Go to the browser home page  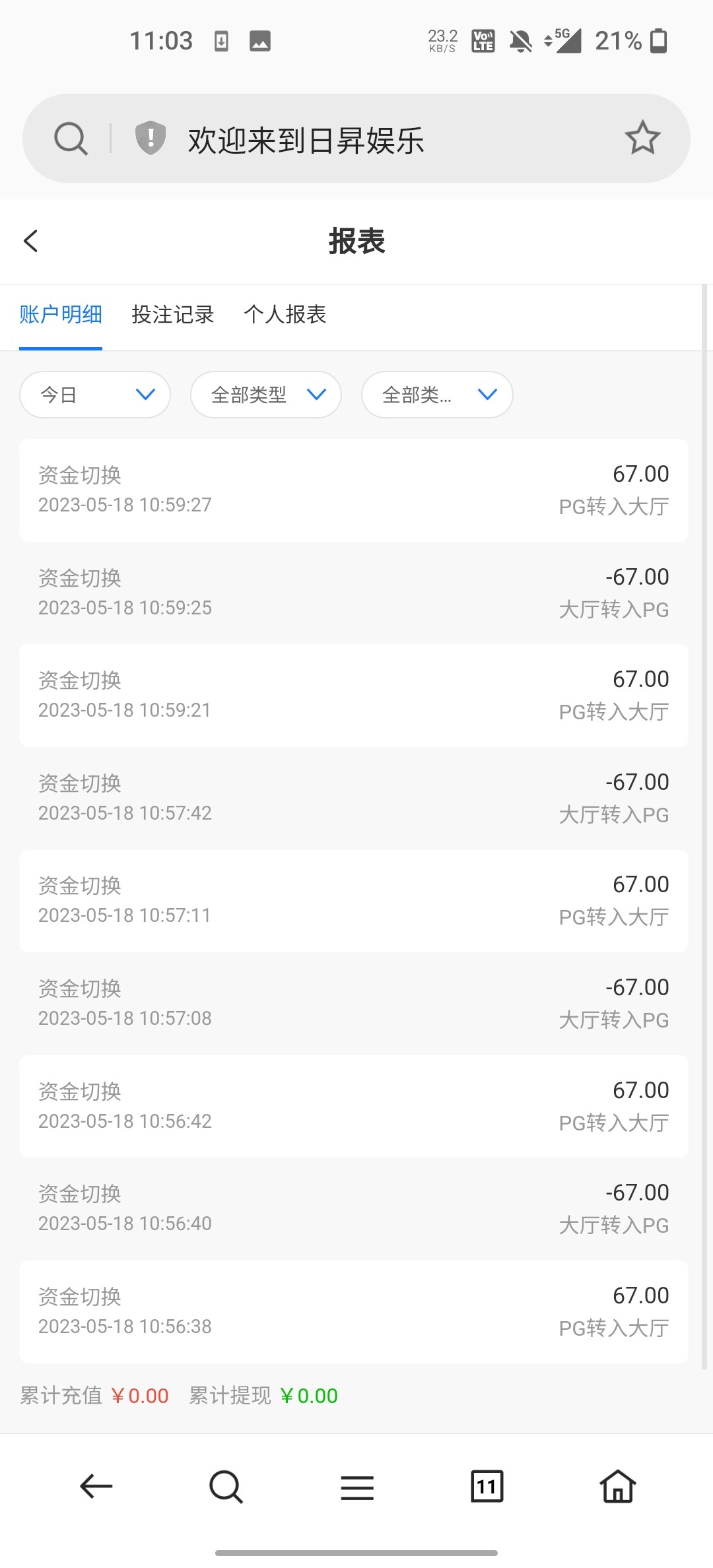[617, 1487]
